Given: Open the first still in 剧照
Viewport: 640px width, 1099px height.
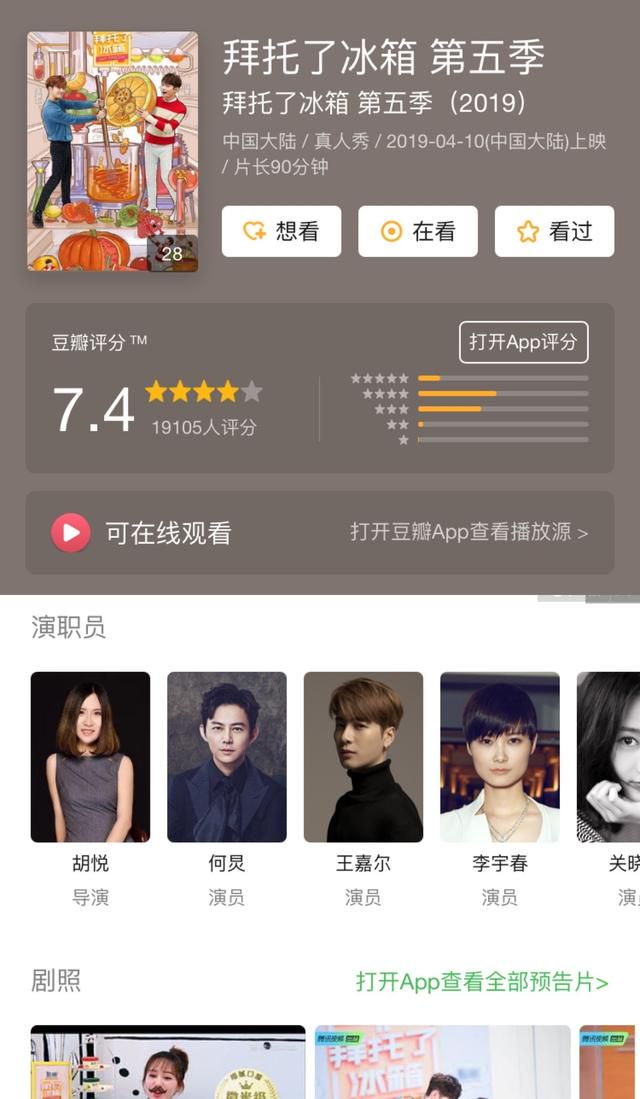Looking at the screenshot, I should coord(168,1062).
